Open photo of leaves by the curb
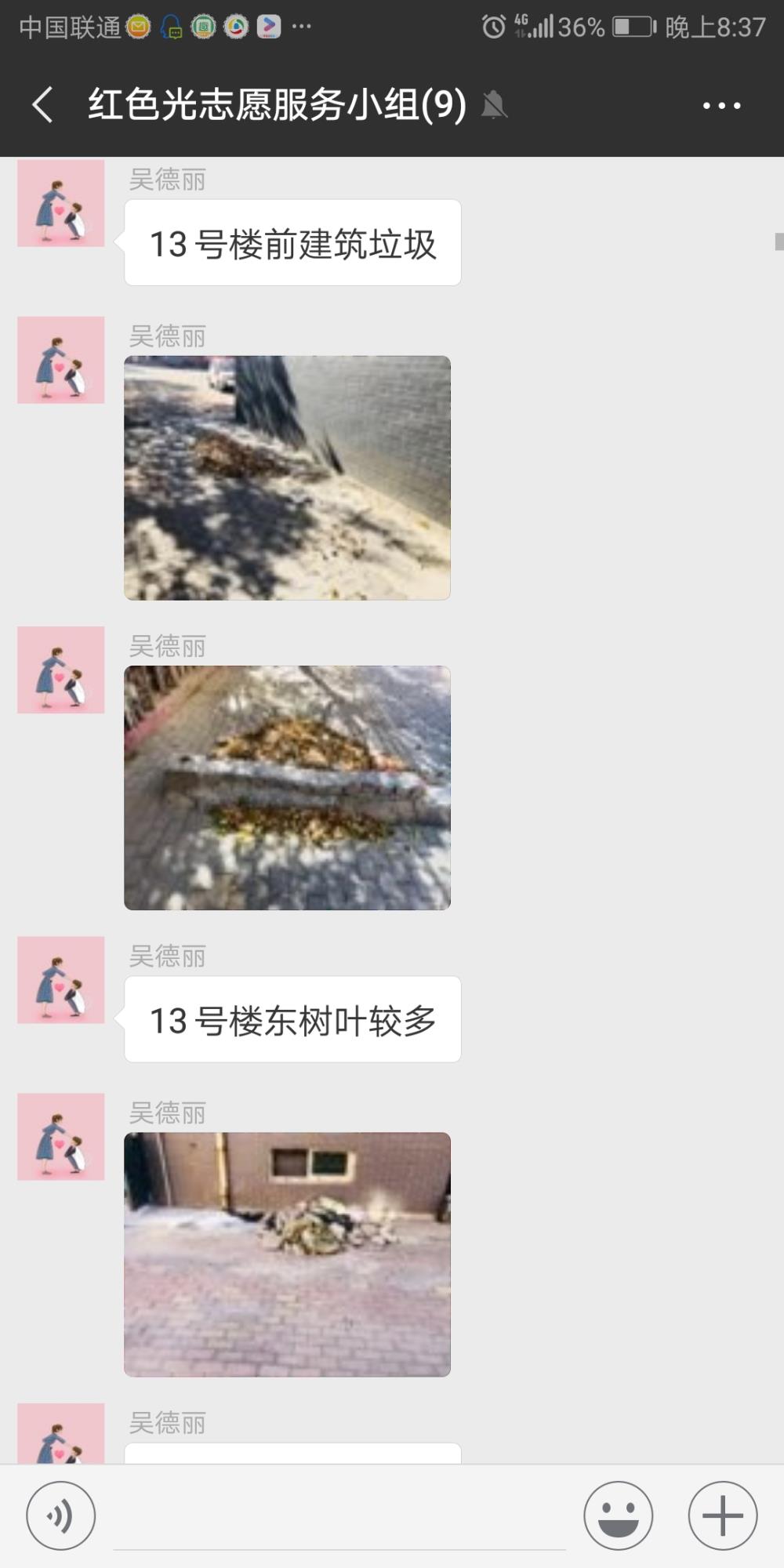 [x=287, y=788]
